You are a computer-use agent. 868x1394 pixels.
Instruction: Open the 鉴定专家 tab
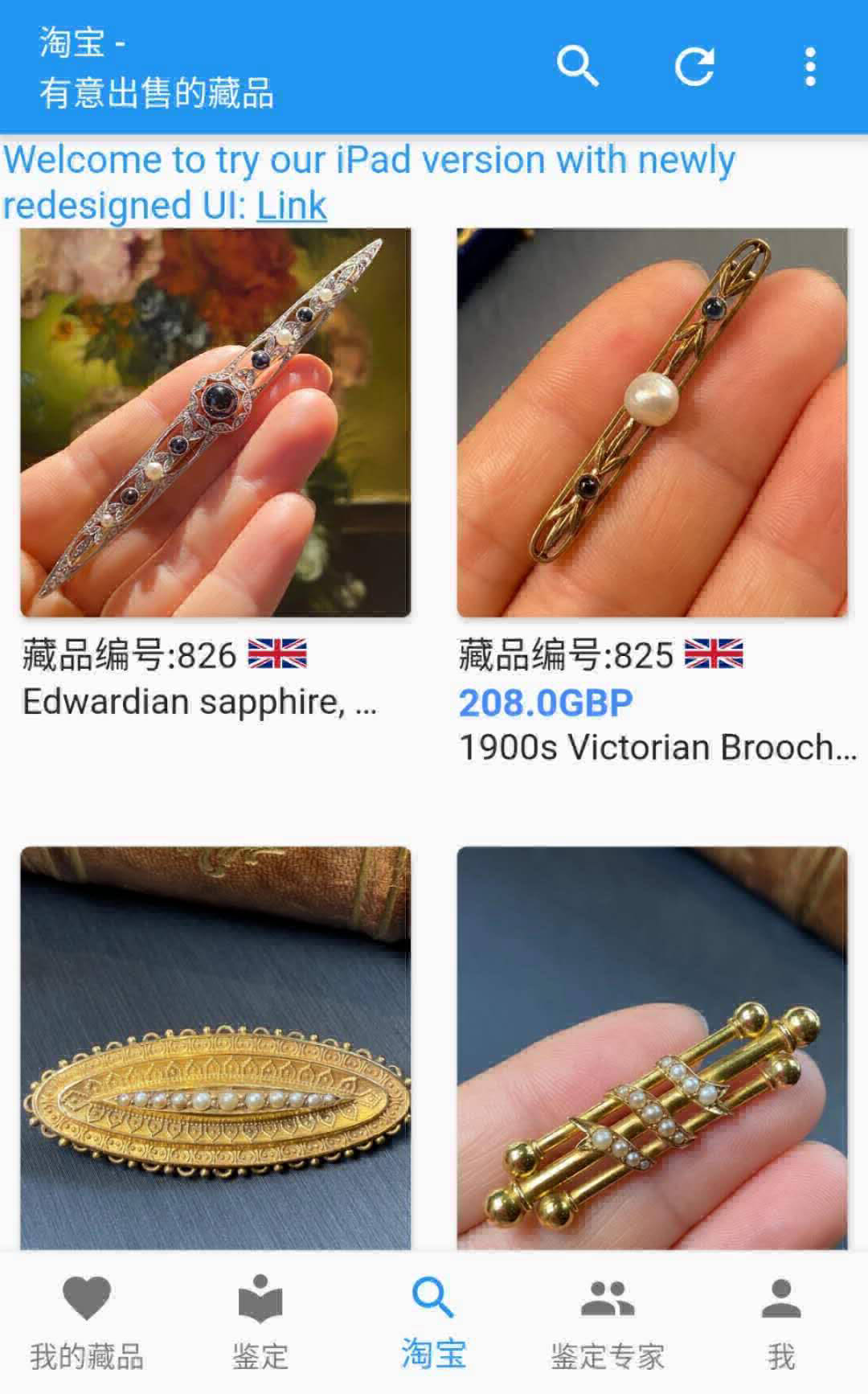(x=608, y=1323)
